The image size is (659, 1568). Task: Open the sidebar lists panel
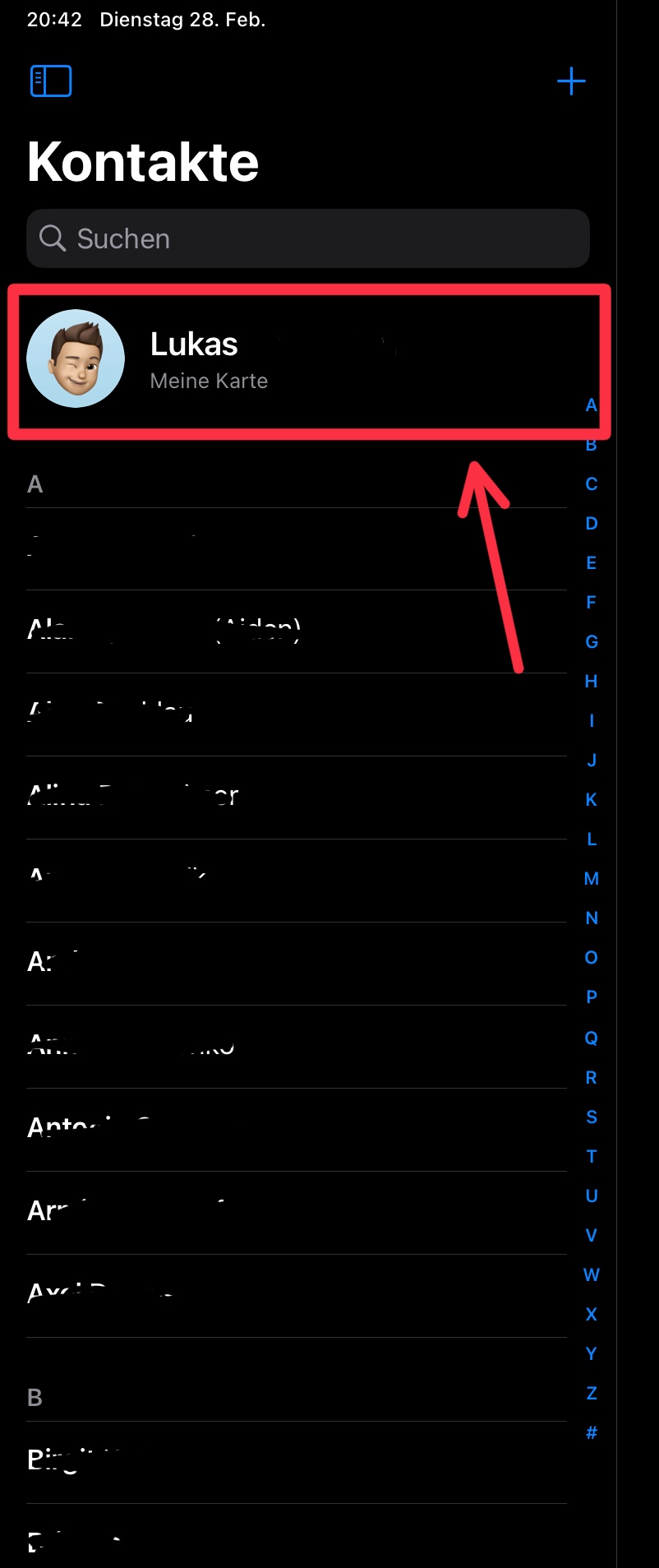[x=51, y=81]
